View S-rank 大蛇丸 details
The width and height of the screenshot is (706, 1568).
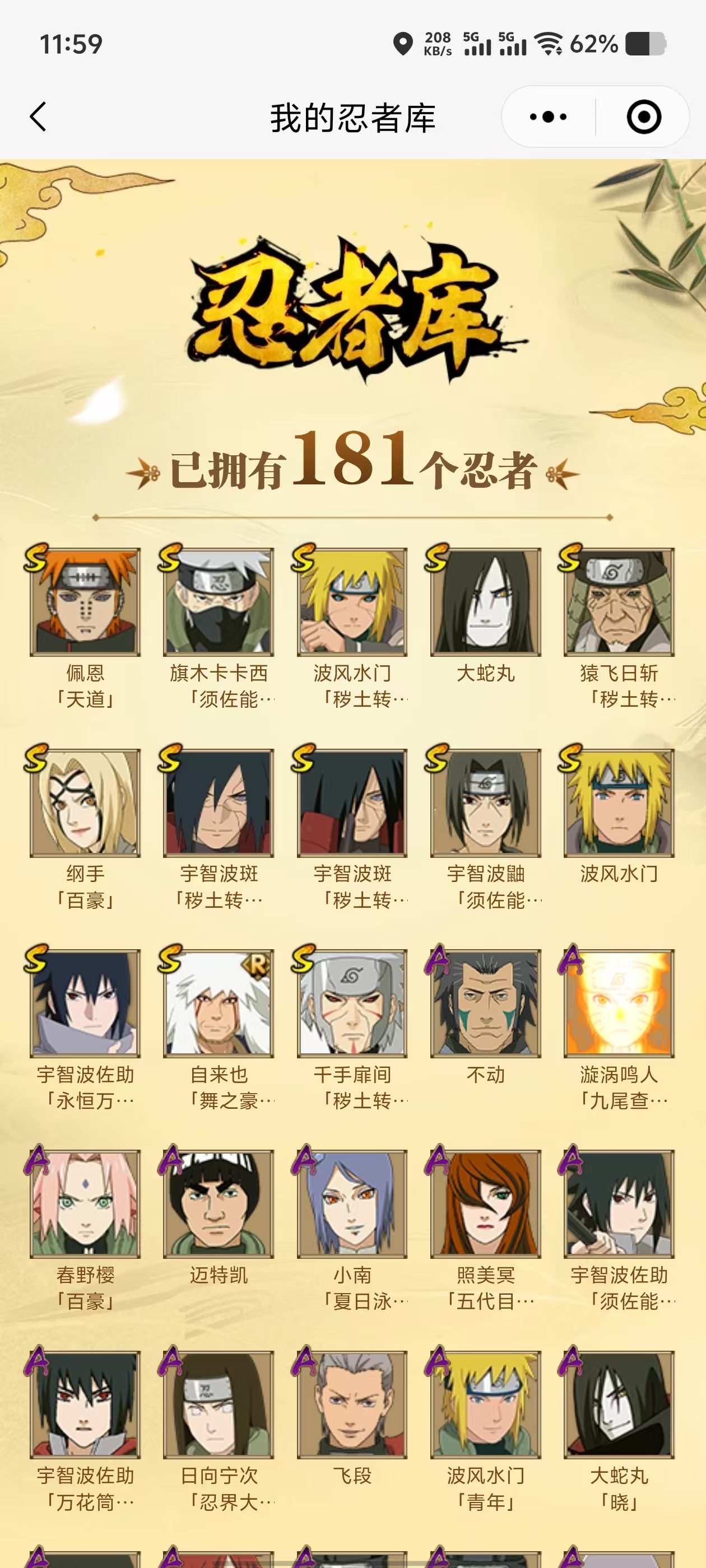(x=485, y=602)
